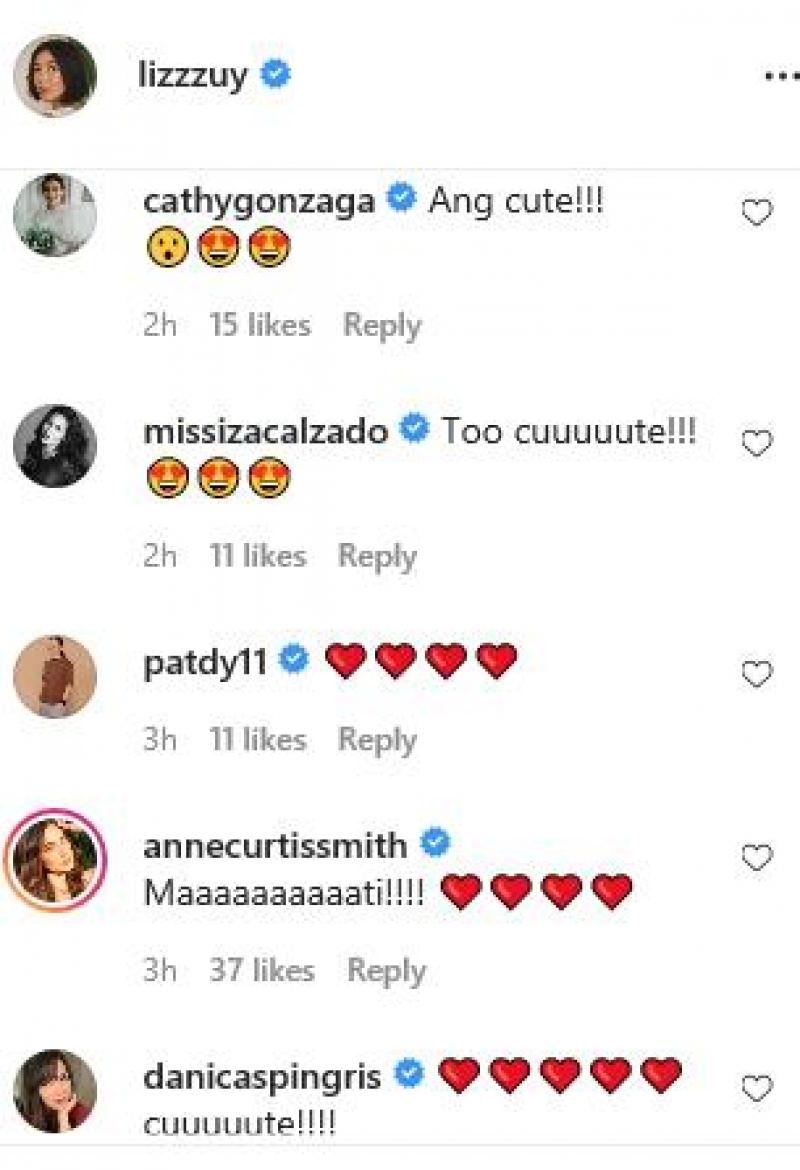Image resolution: width=800 pixels, height=1170 pixels.
Task: Like danicaspingris's comment
Action: [x=757, y=1088]
